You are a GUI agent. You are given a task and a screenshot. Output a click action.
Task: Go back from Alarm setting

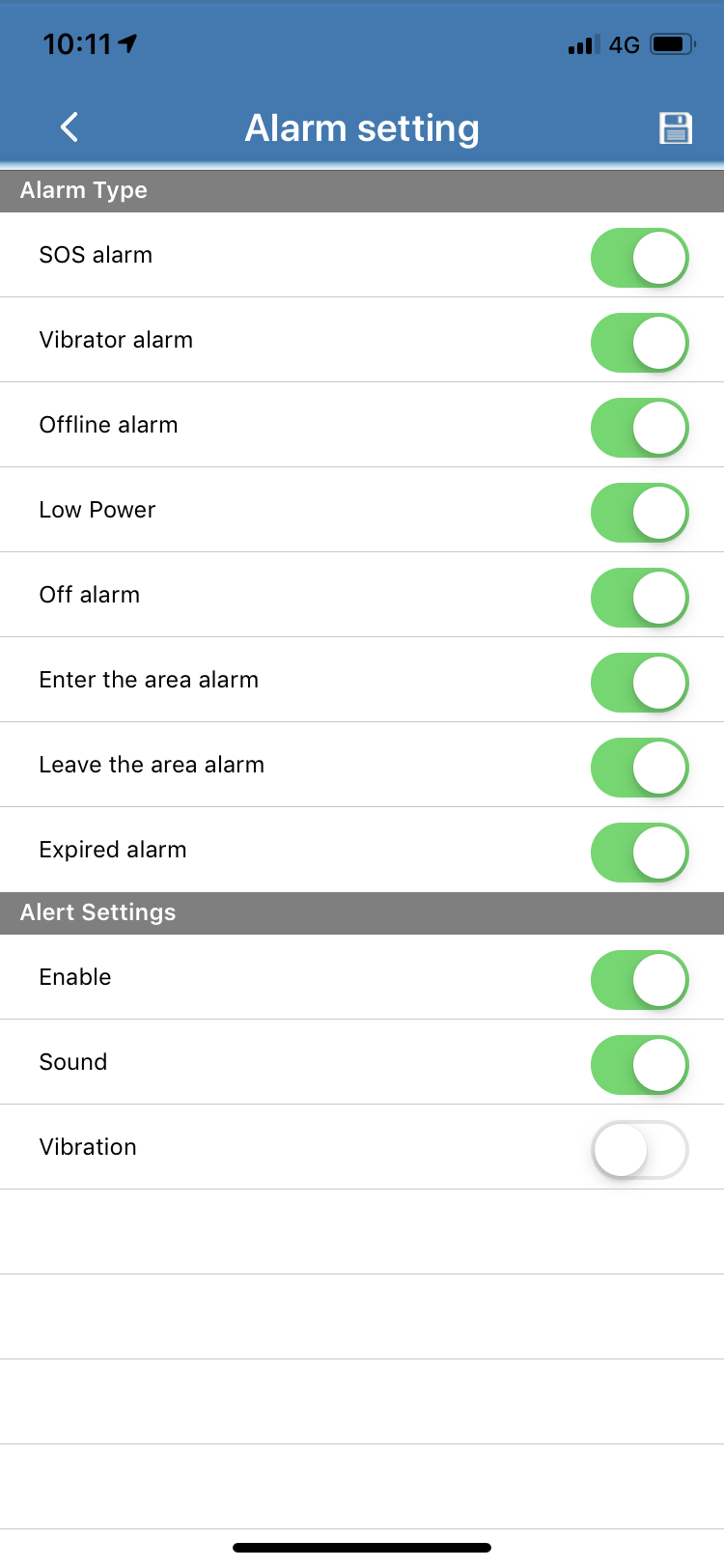[x=70, y=127]
